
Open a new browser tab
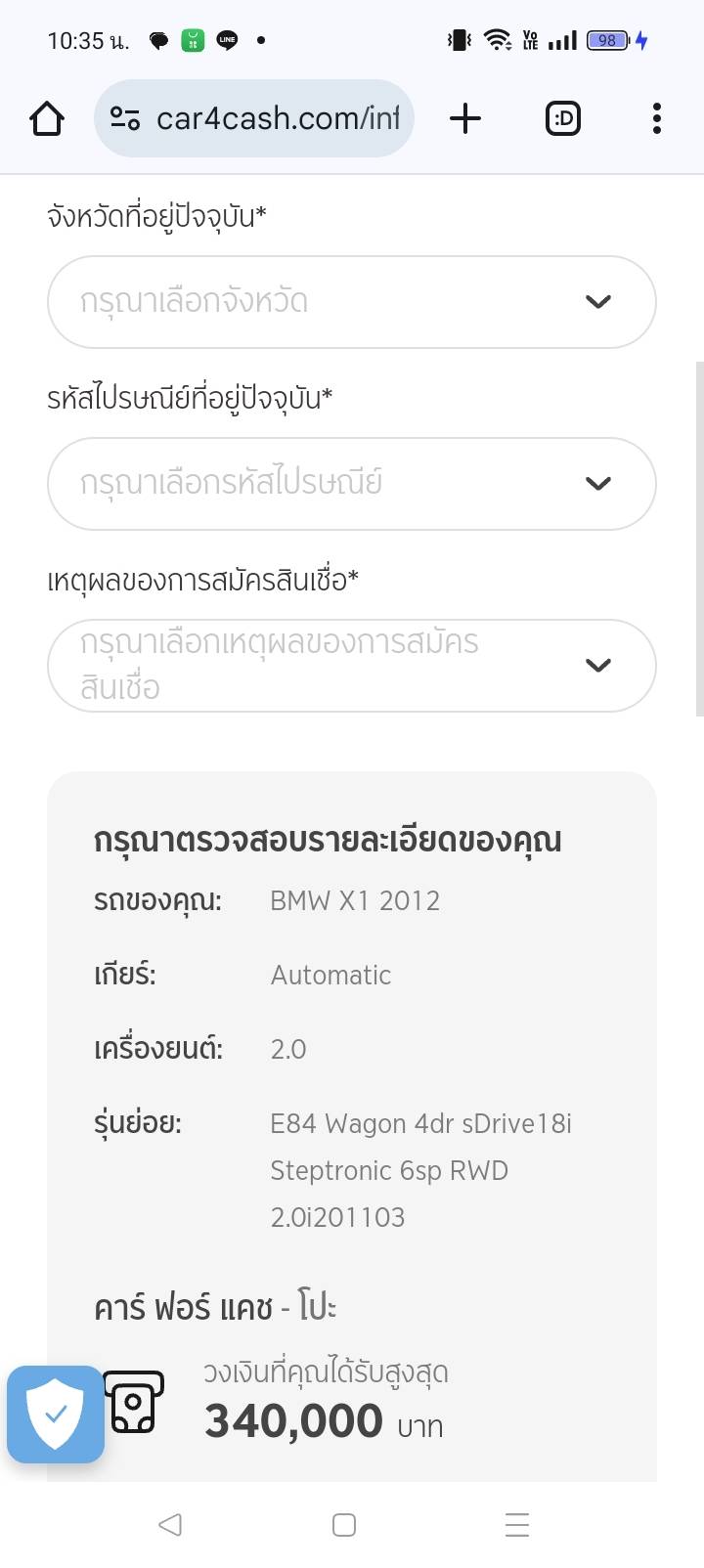465,119
